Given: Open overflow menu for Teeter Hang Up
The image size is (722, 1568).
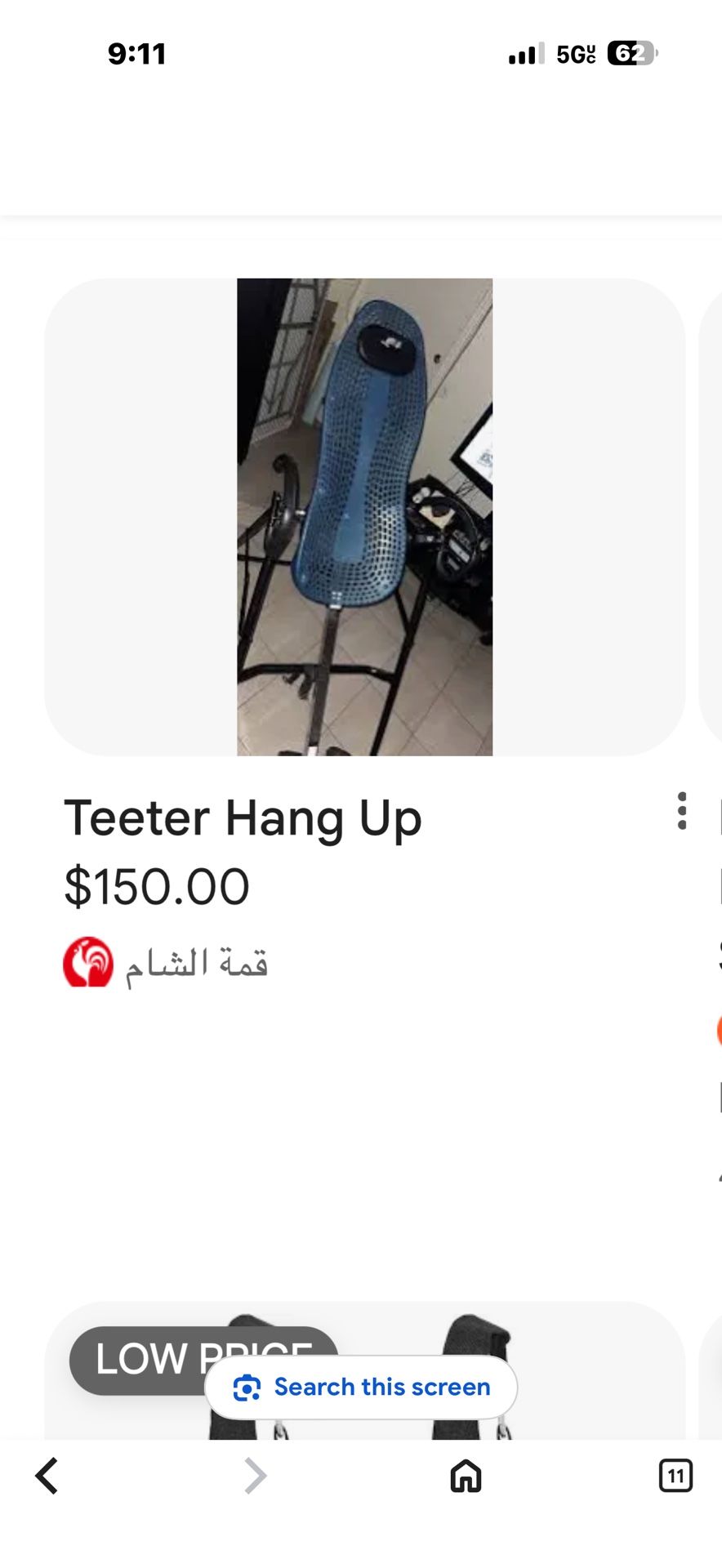Looking at the screenshot, I should (682, 811).
